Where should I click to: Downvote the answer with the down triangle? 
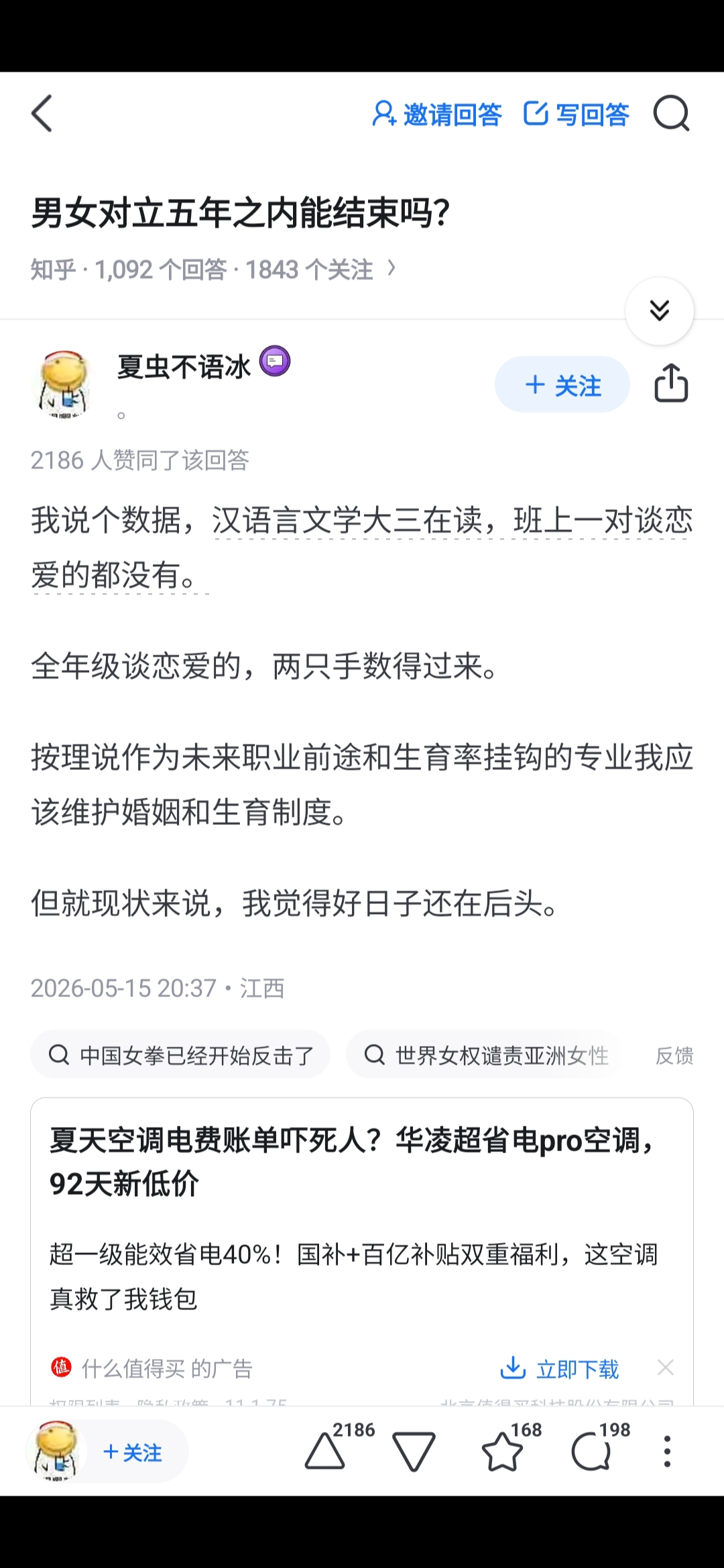(x=414, y=1451)
